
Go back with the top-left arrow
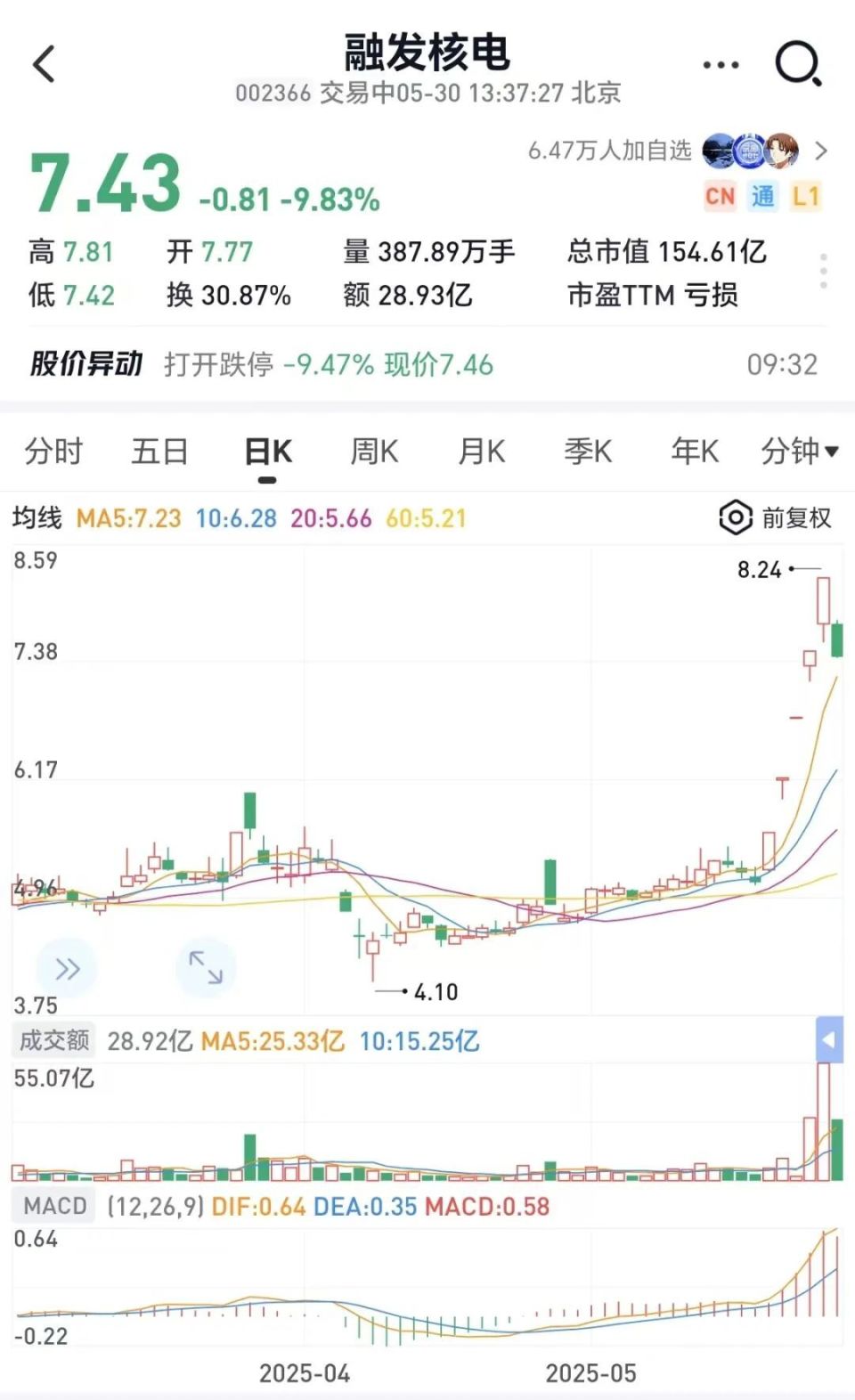44,64
